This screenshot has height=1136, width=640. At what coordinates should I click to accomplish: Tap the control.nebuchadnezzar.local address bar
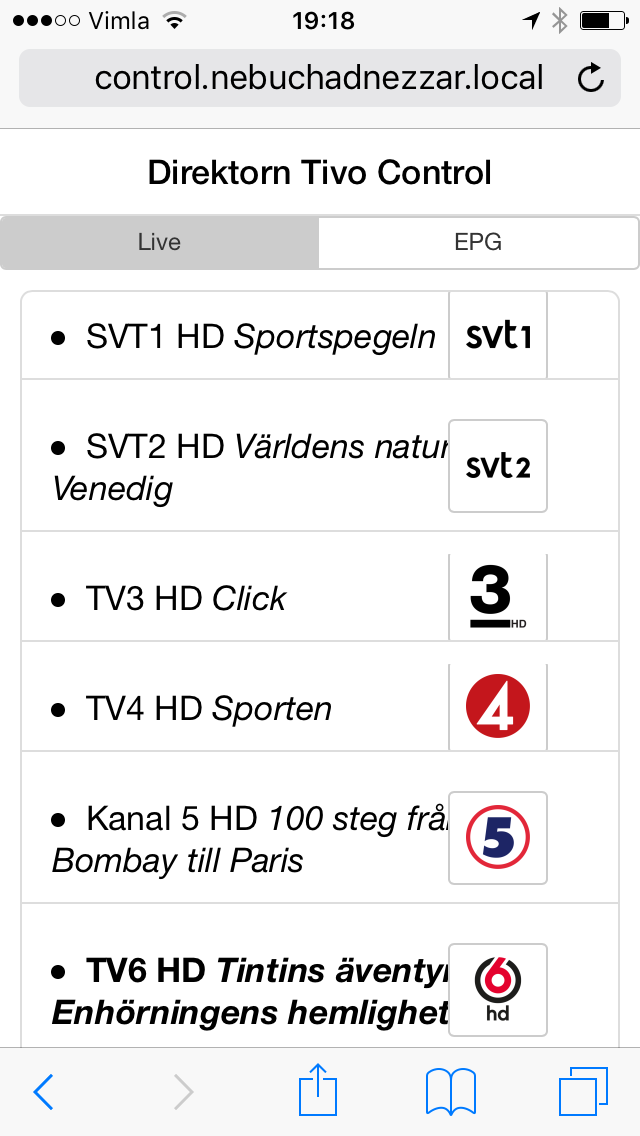[x=320, y=78]
